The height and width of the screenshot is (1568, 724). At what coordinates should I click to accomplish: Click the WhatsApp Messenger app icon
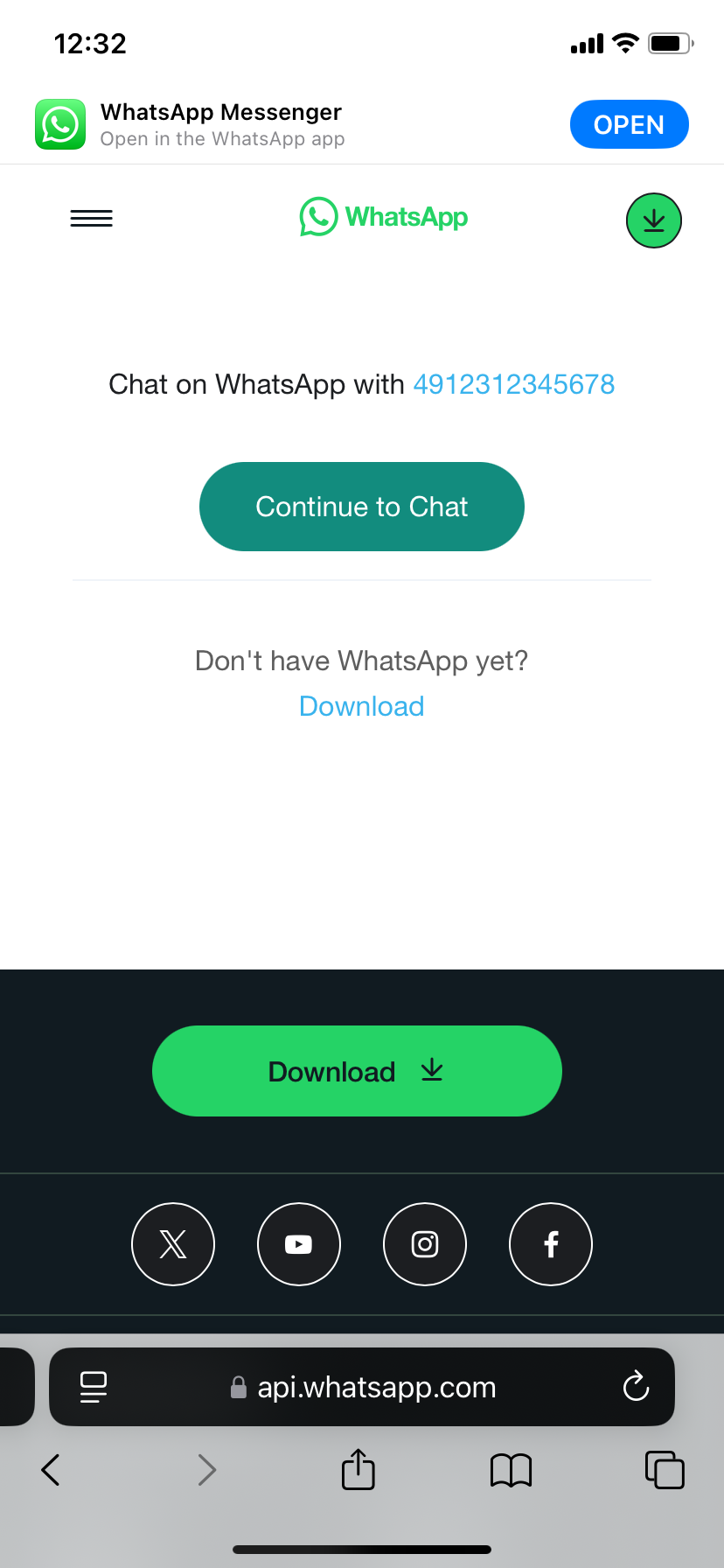[x=59, y=124]
